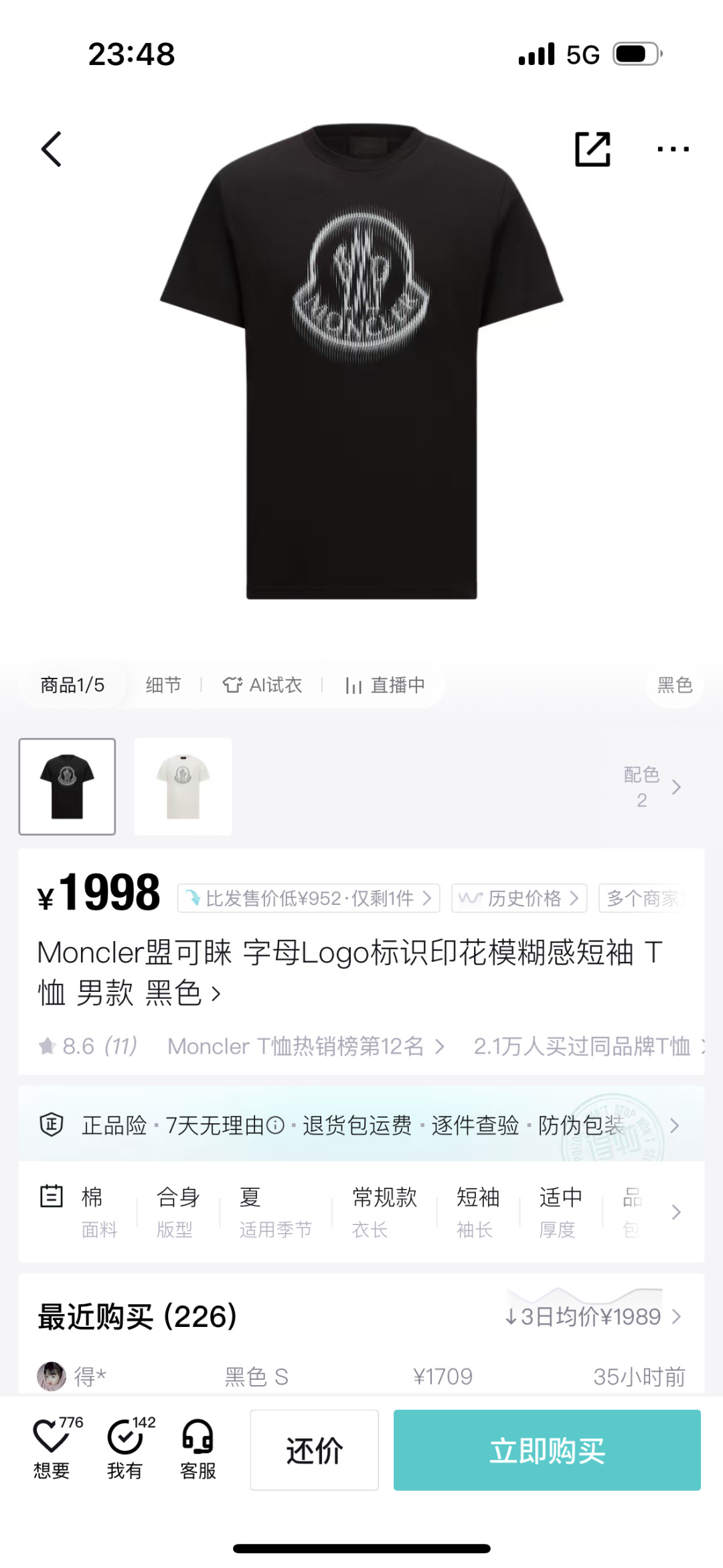The height and width of the screenshot is (1568, 723).
Task: Switch to the 细节 tab
Action: [163, 685]
